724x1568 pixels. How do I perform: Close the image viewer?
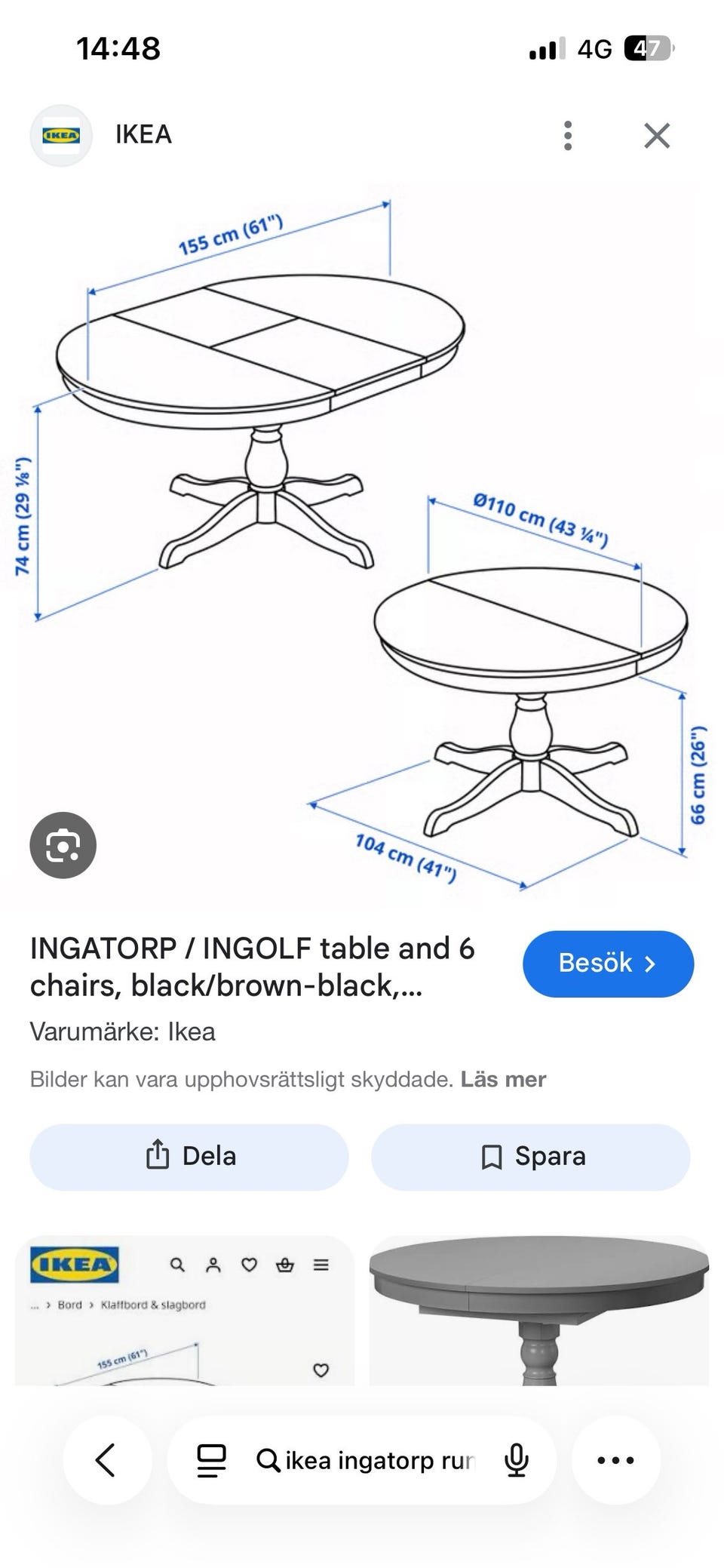point(657,136)
